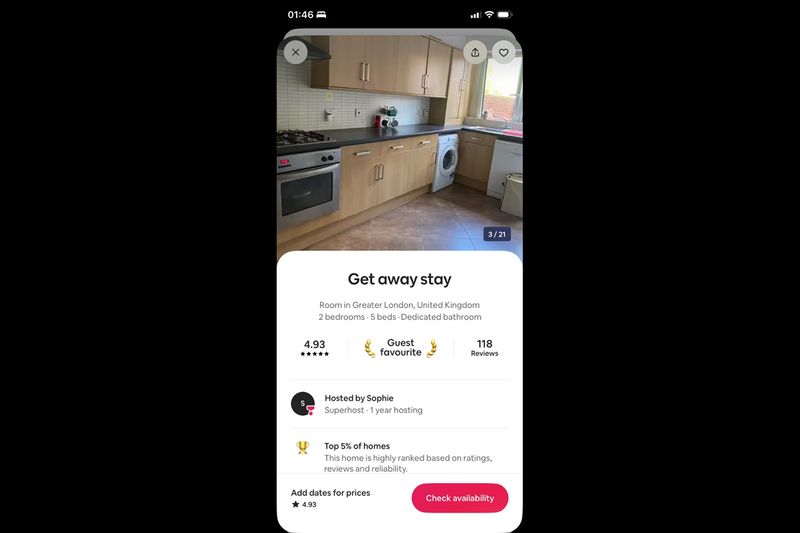Tap Check availability button
The width and height of the screenshot is (800, 533).
point(459,498)
